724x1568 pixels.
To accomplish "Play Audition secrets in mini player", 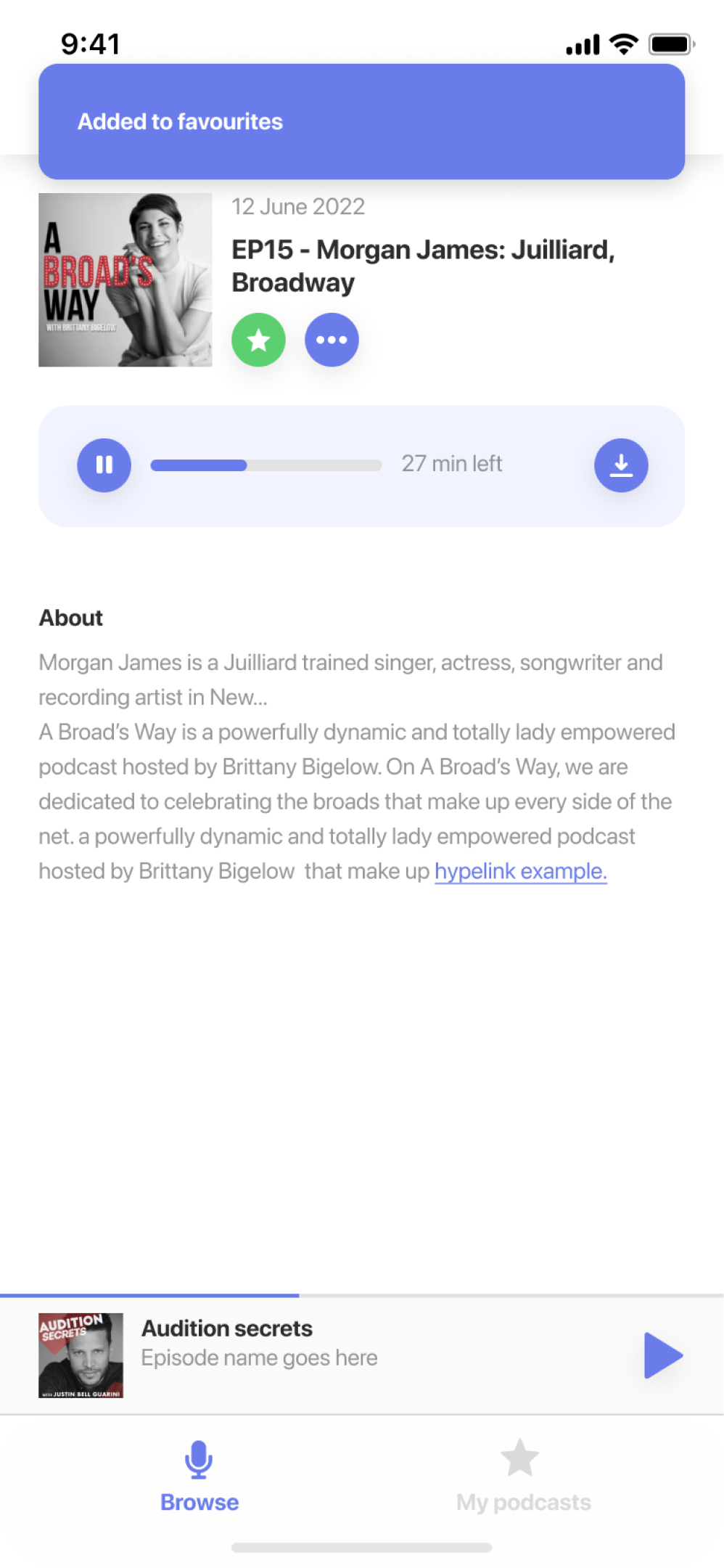I will tap(663, 1355).
